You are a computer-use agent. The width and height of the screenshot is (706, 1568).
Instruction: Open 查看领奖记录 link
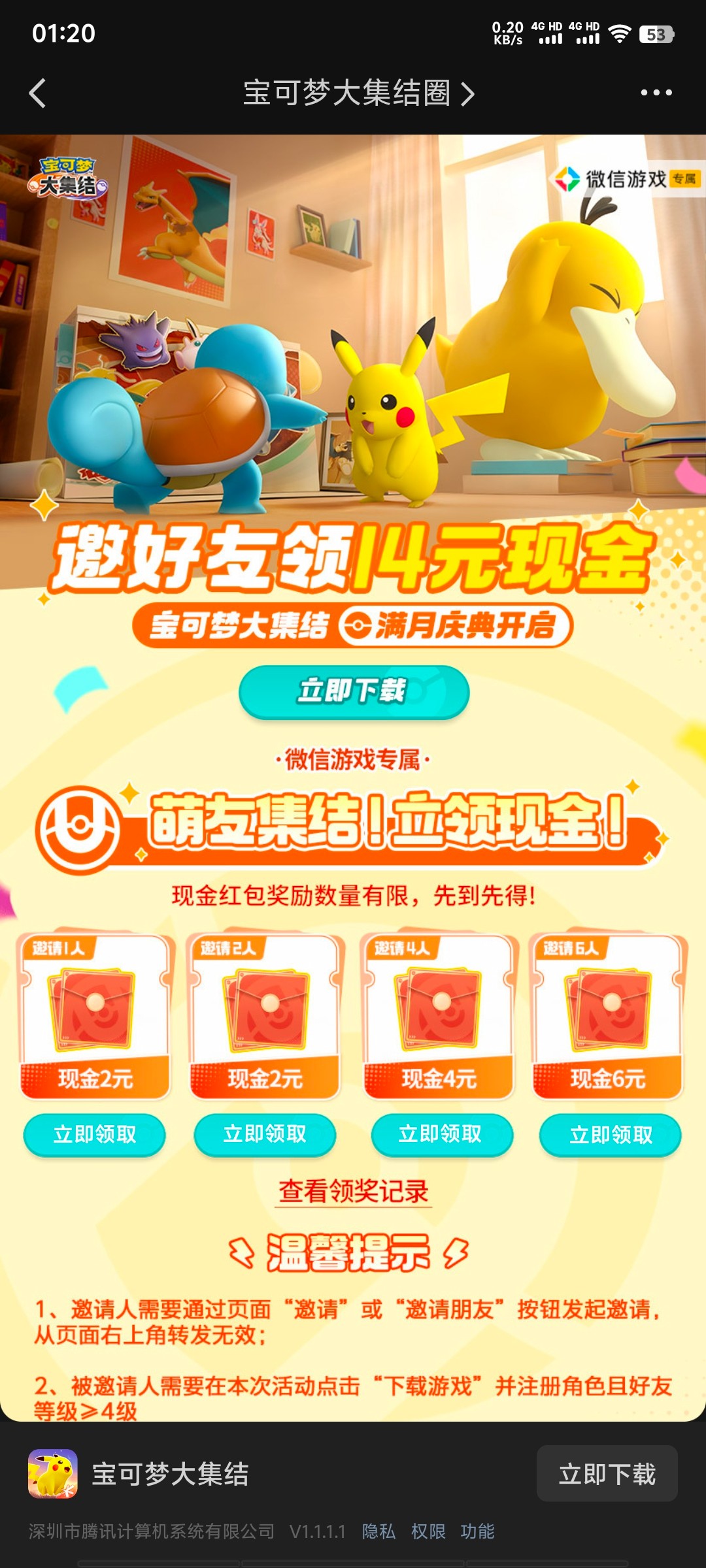[x=354, y=1191]
